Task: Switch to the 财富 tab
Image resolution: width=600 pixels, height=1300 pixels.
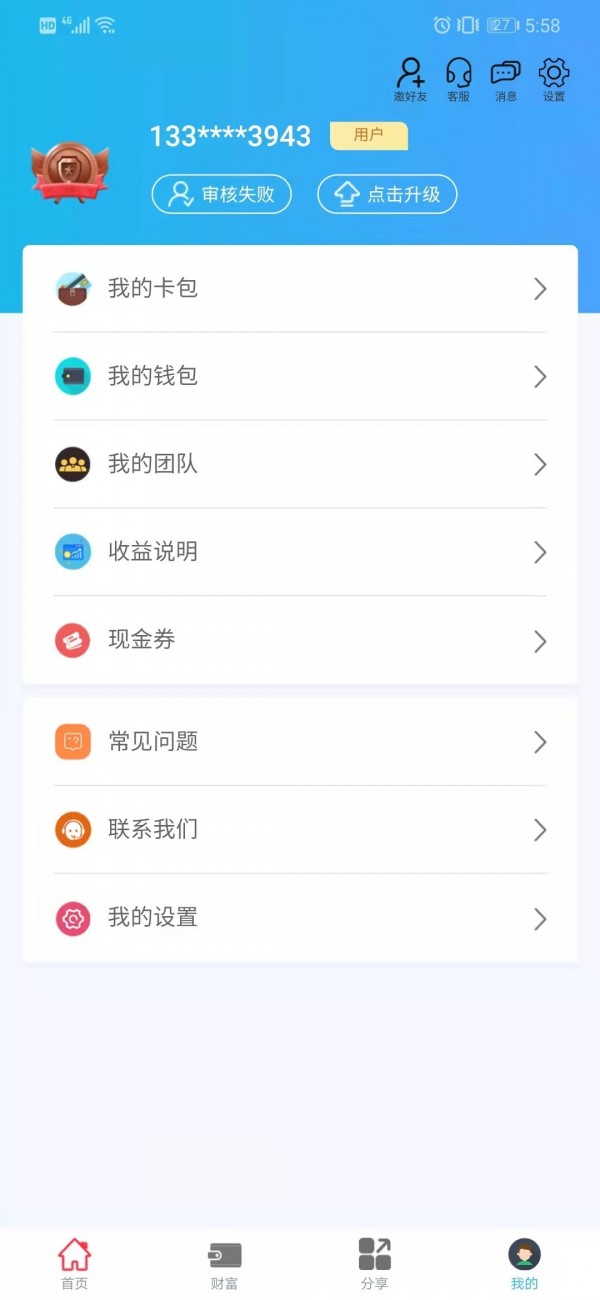Action: 225,1263
